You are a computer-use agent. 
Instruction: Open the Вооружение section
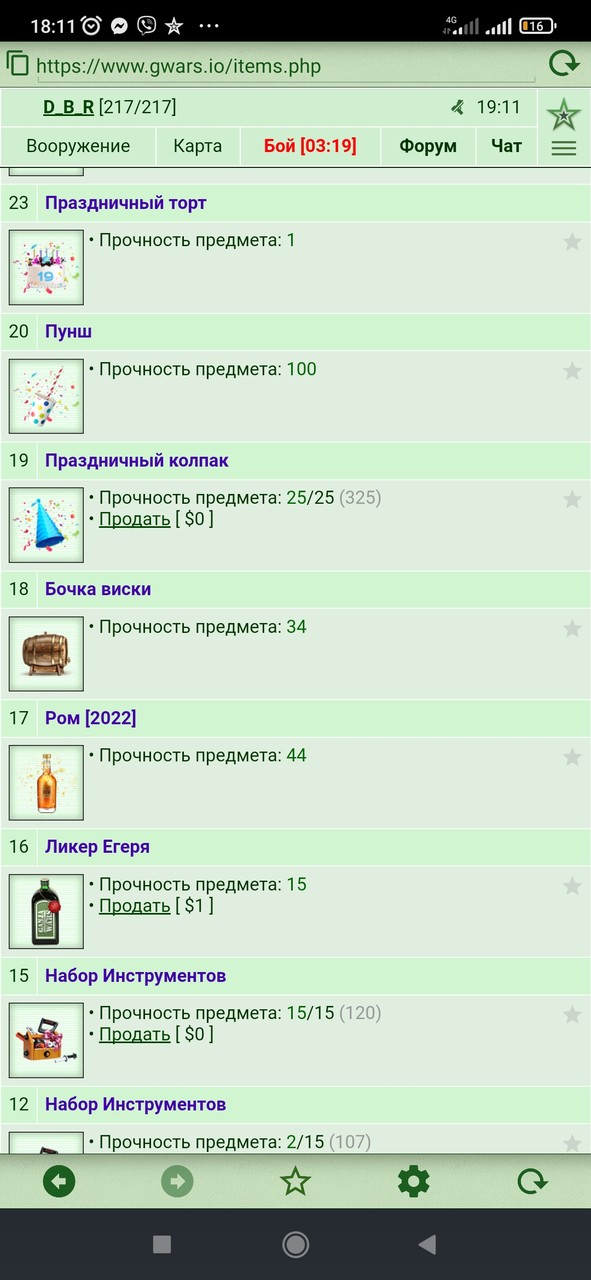click(x=78, y=146)
